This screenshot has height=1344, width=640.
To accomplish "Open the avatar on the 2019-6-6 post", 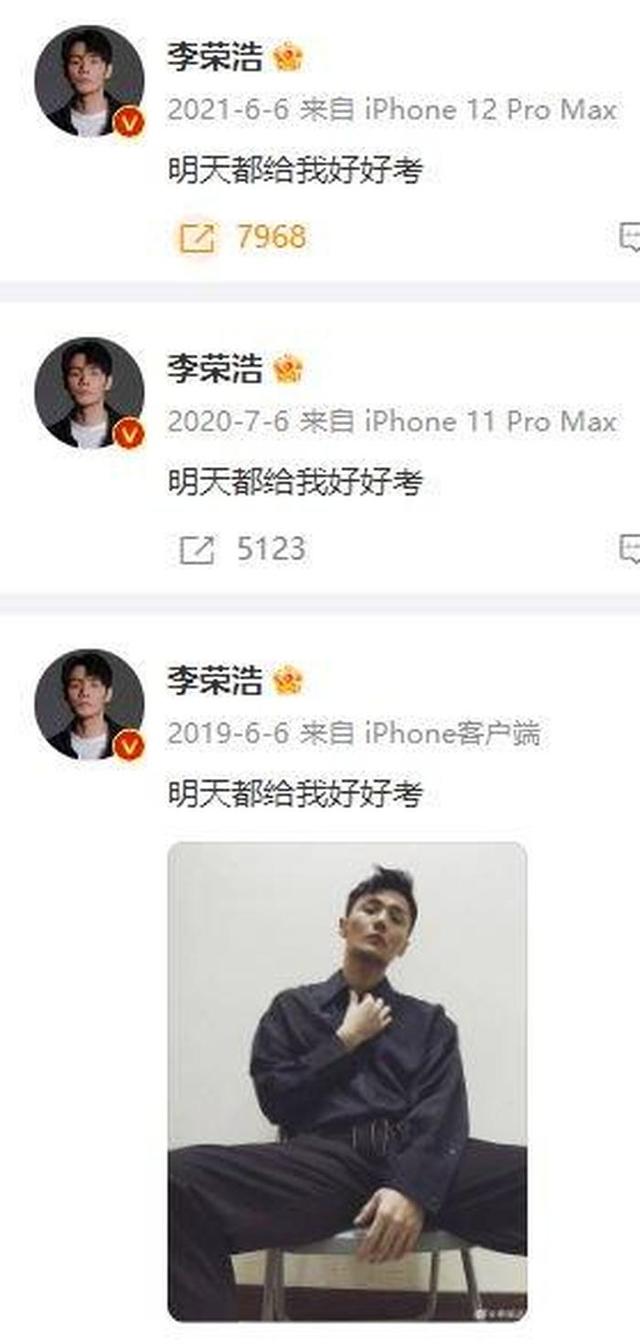I will click(x=89, y=705).
